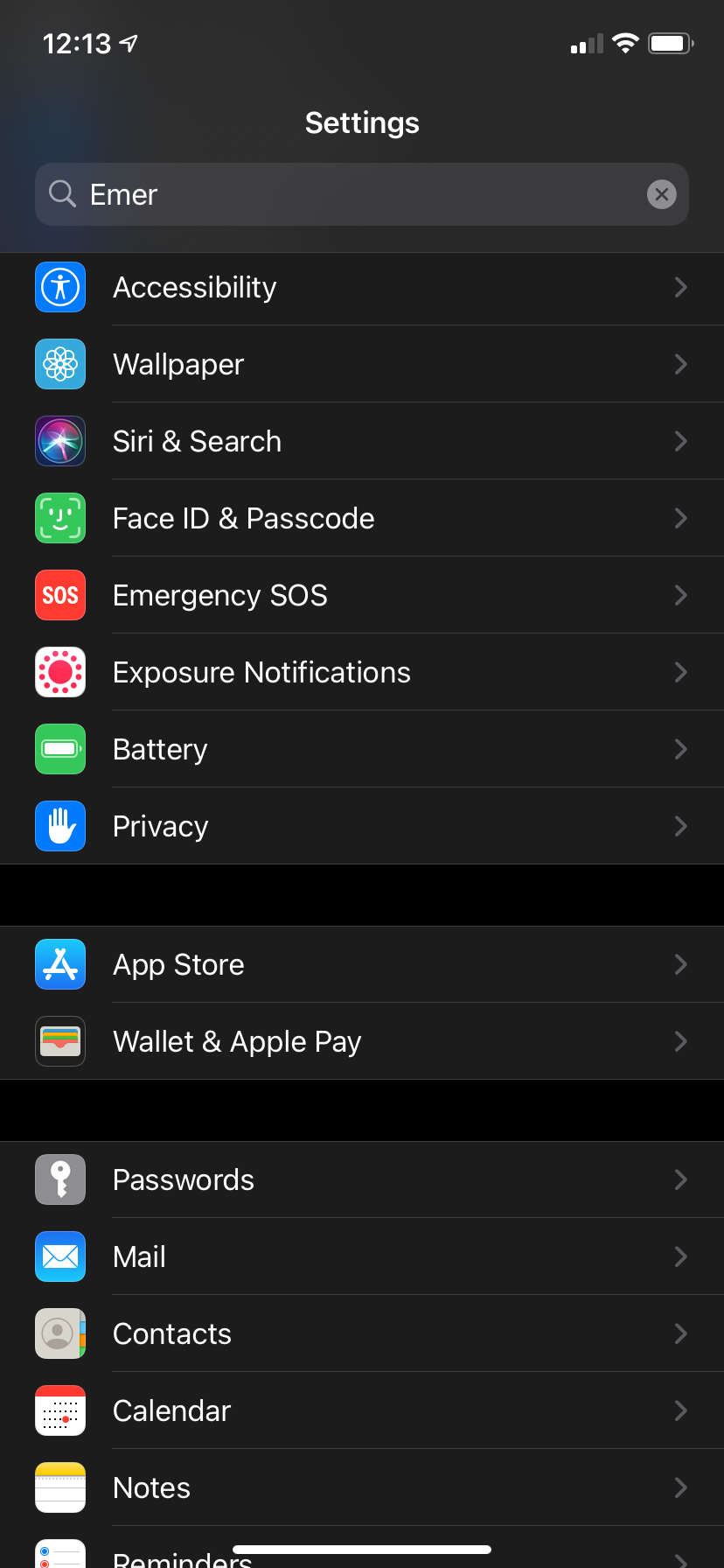The image size is (724, 1568).
Task: Open the Accessibility settings icon
Action: (59, 287)
